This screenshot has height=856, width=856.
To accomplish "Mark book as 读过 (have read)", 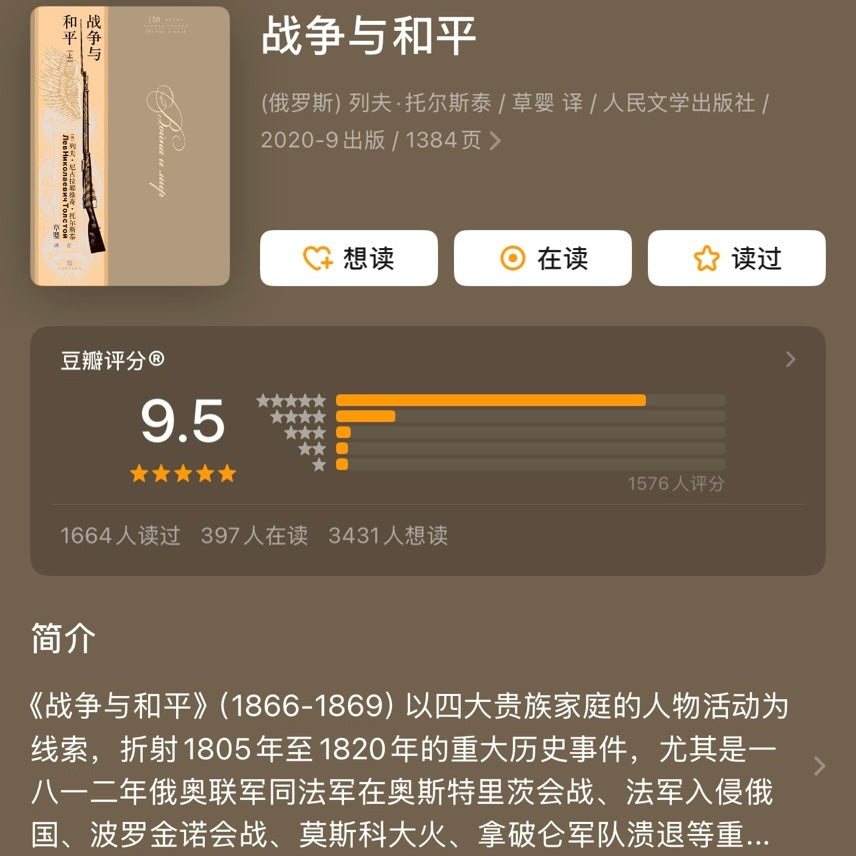I will coord(736,258).
